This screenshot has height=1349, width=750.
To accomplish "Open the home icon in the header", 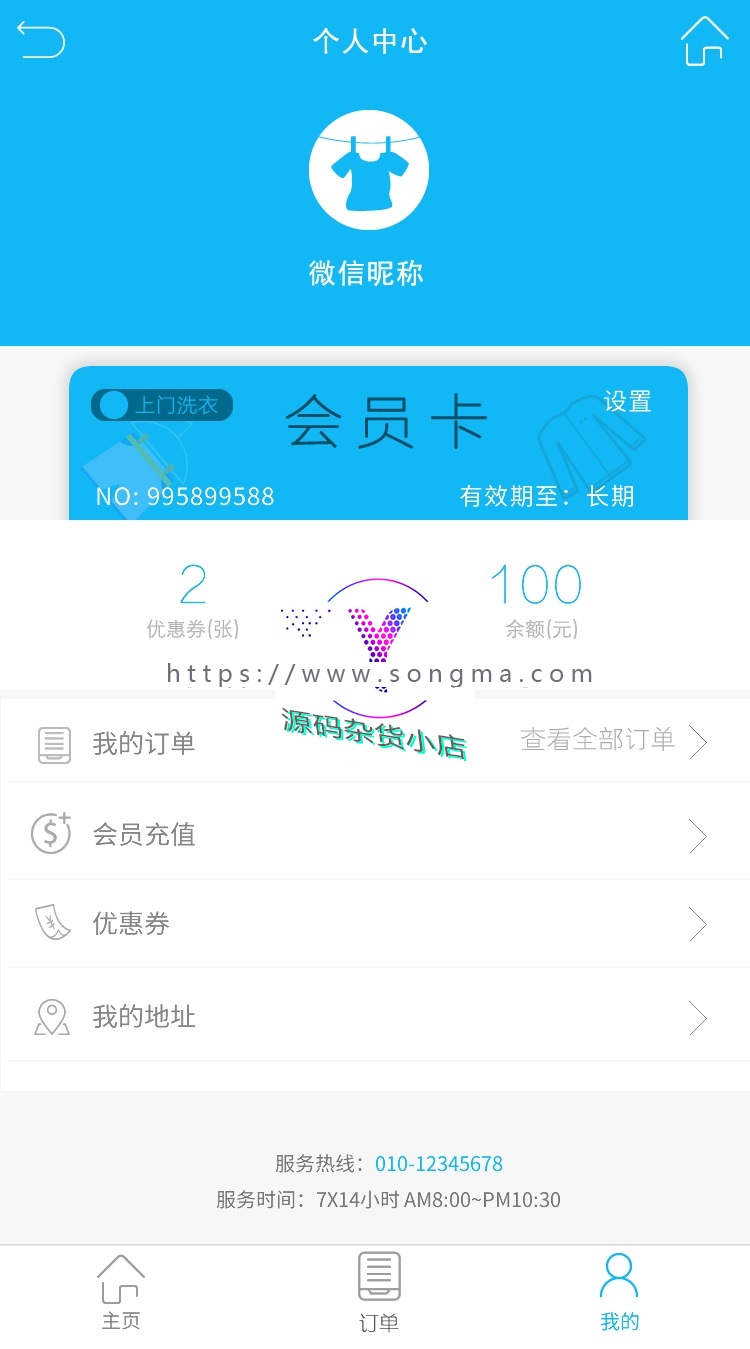I will point(704,42).
